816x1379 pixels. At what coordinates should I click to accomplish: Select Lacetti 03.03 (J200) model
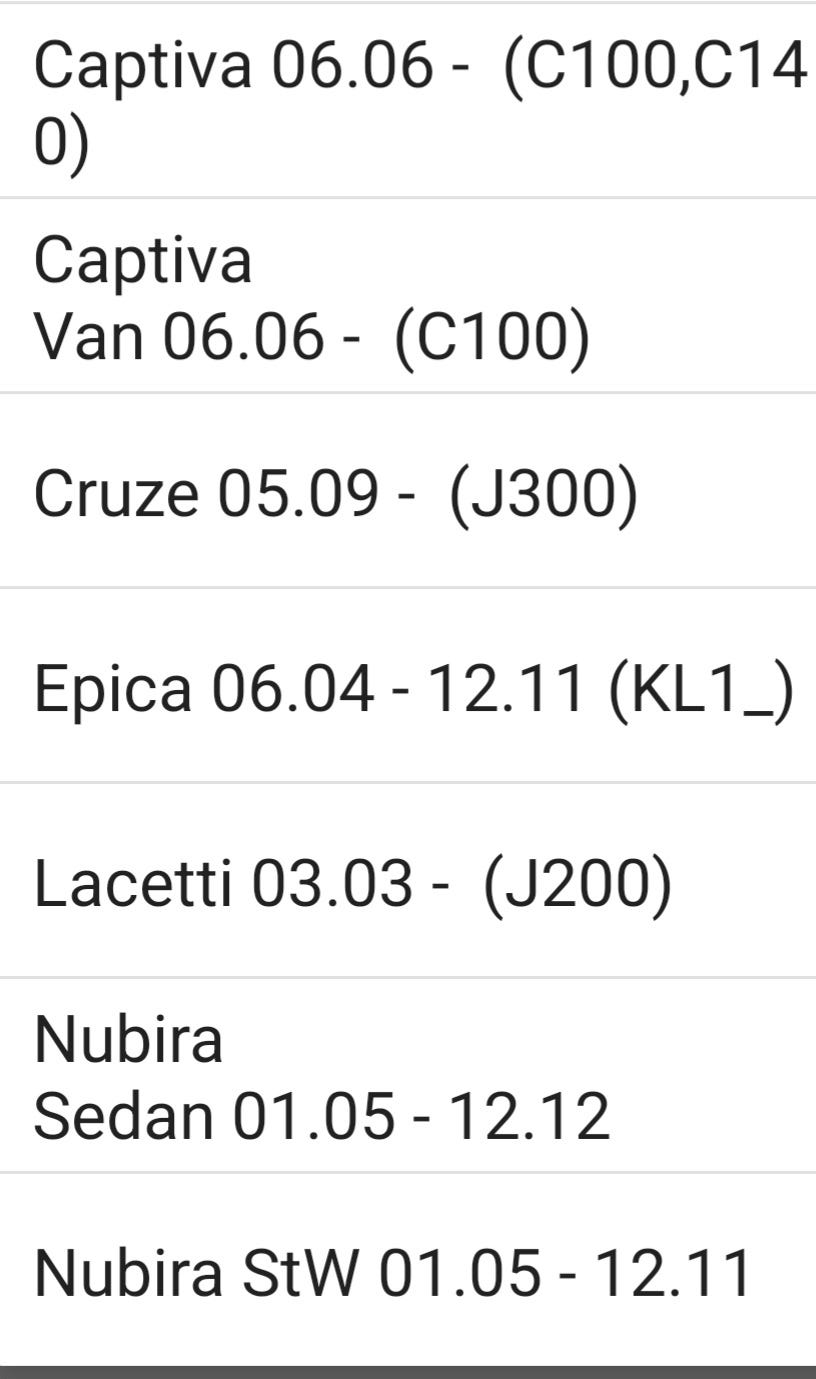[x=408, y=882]
